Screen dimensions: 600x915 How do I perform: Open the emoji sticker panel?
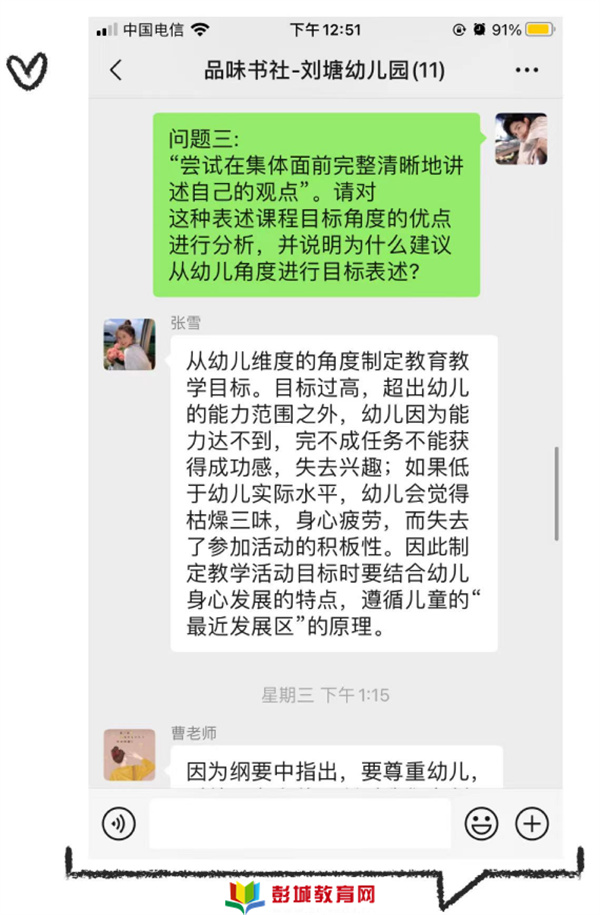481,823
